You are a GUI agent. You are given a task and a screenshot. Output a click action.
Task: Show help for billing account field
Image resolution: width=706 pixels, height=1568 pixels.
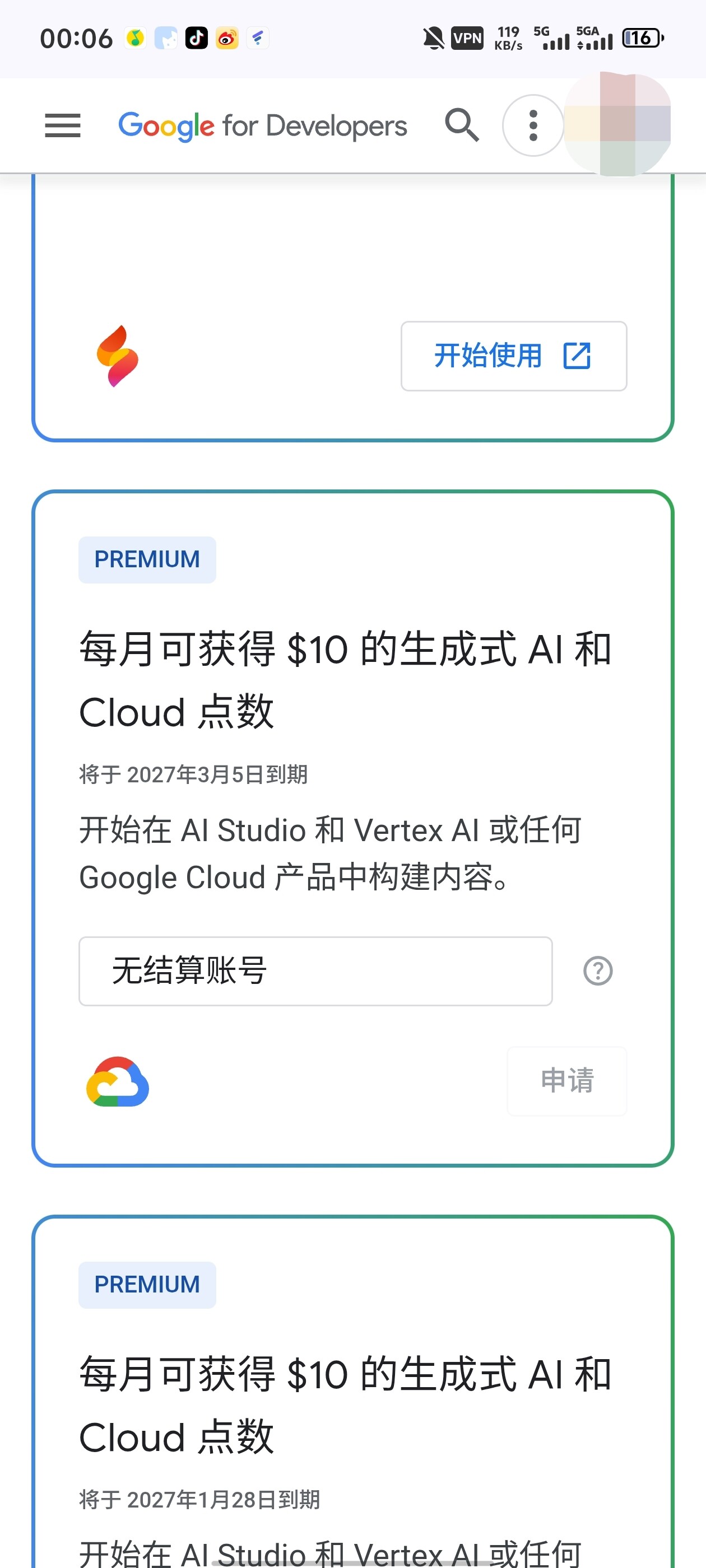[x=598, y=971]
